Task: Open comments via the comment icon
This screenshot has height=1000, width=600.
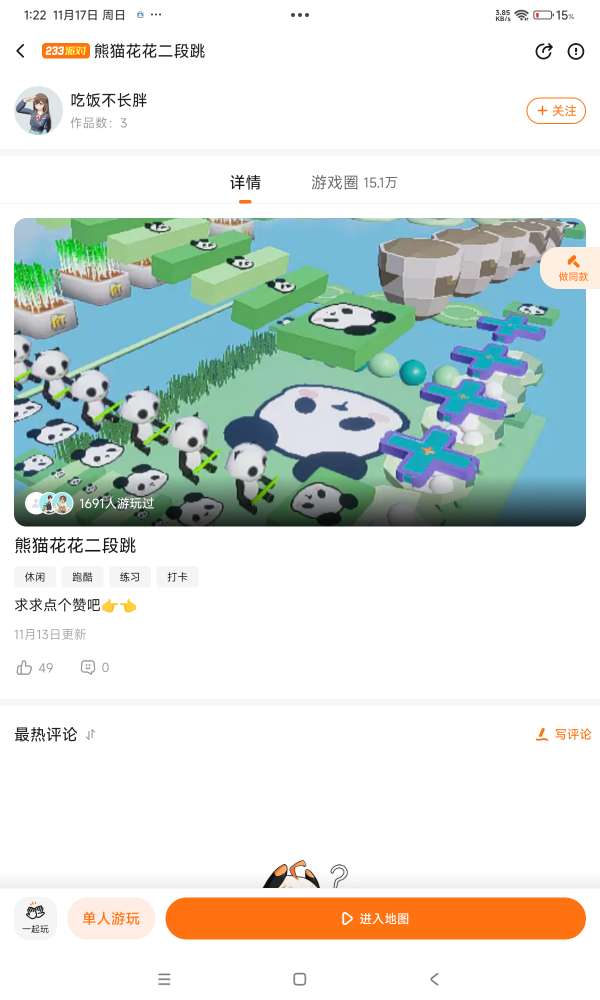Action: point(88,667)
